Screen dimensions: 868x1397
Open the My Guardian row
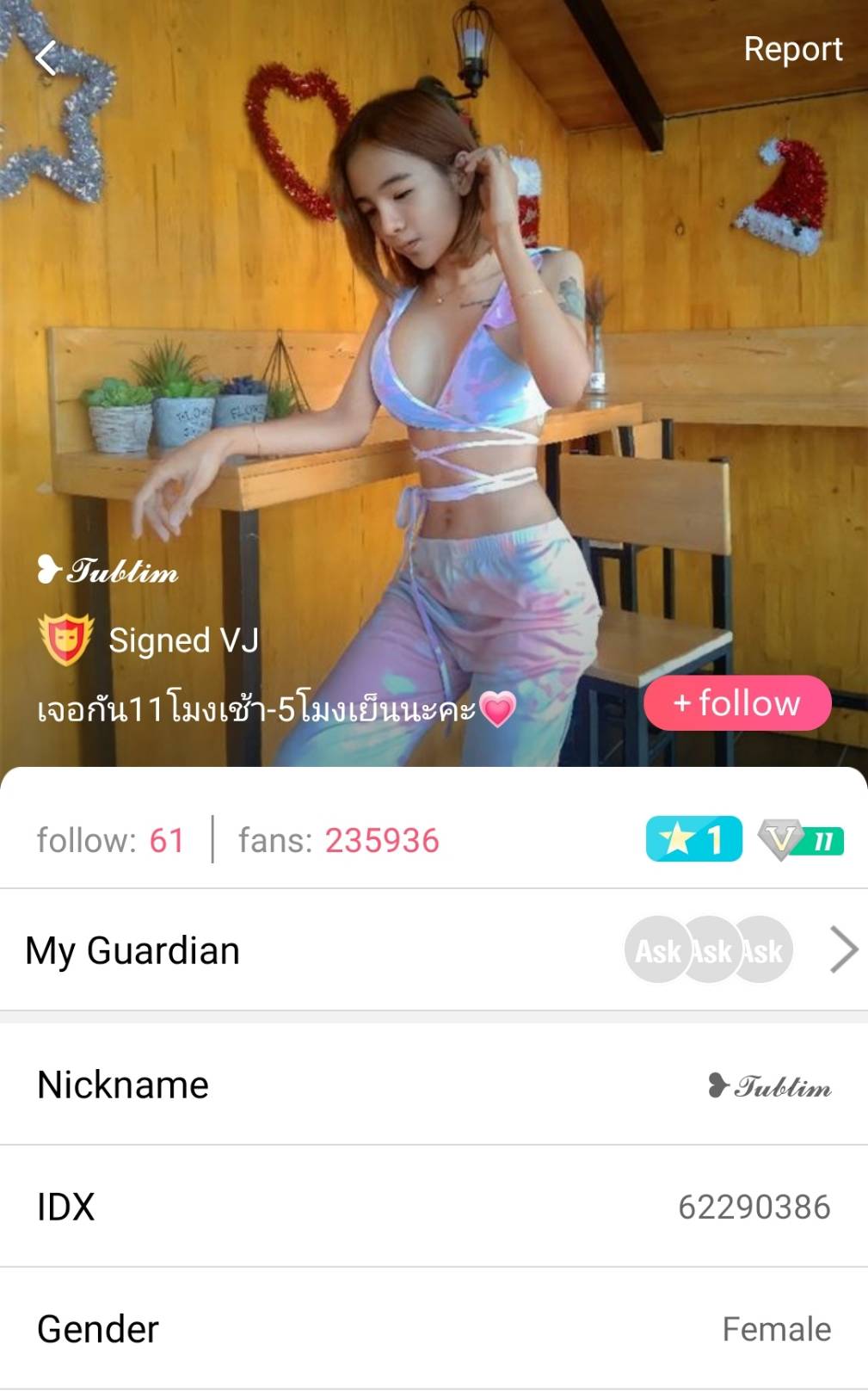(434, 950)
